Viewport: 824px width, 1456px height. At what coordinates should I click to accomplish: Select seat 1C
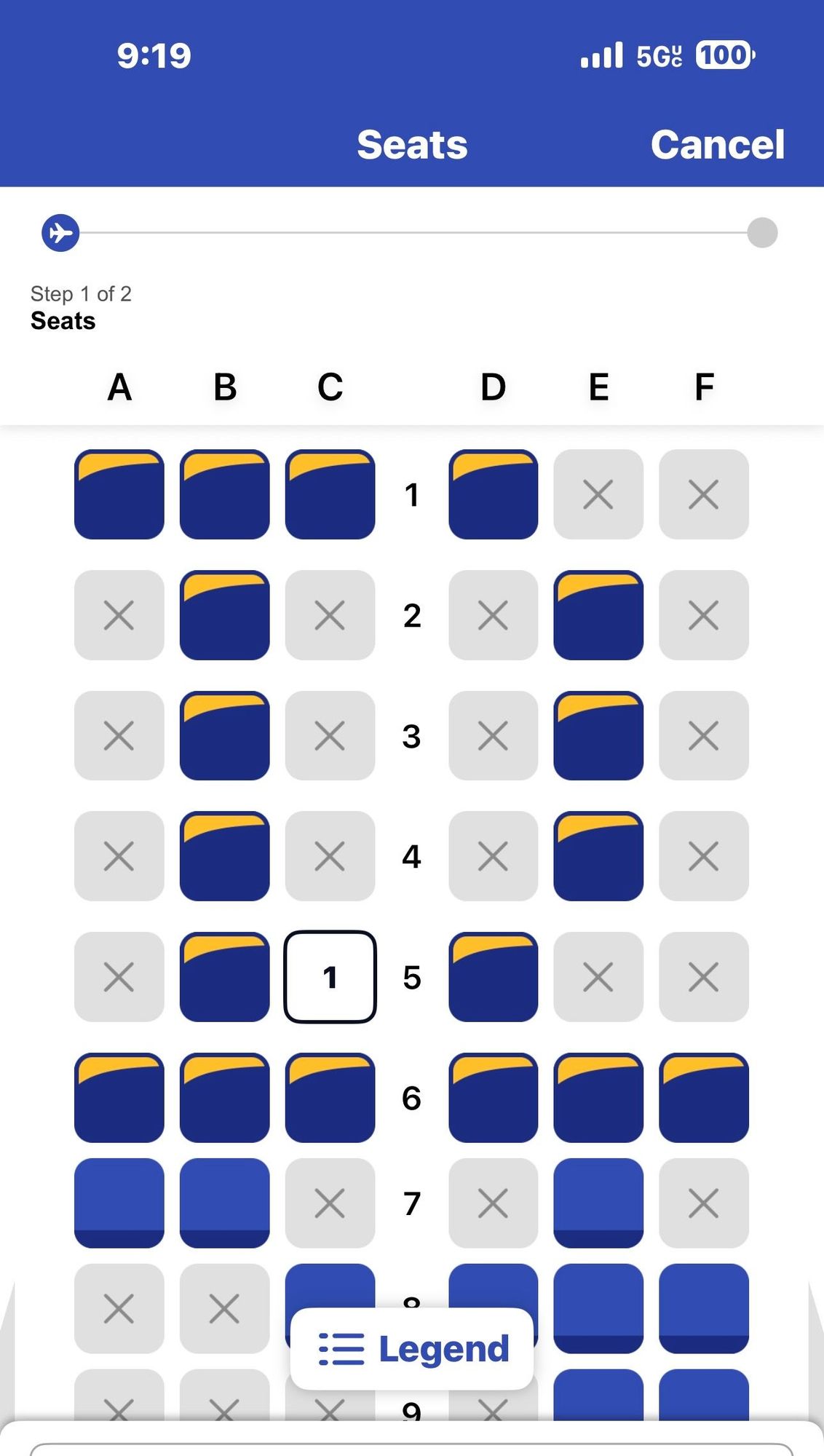tap(330, 494)
